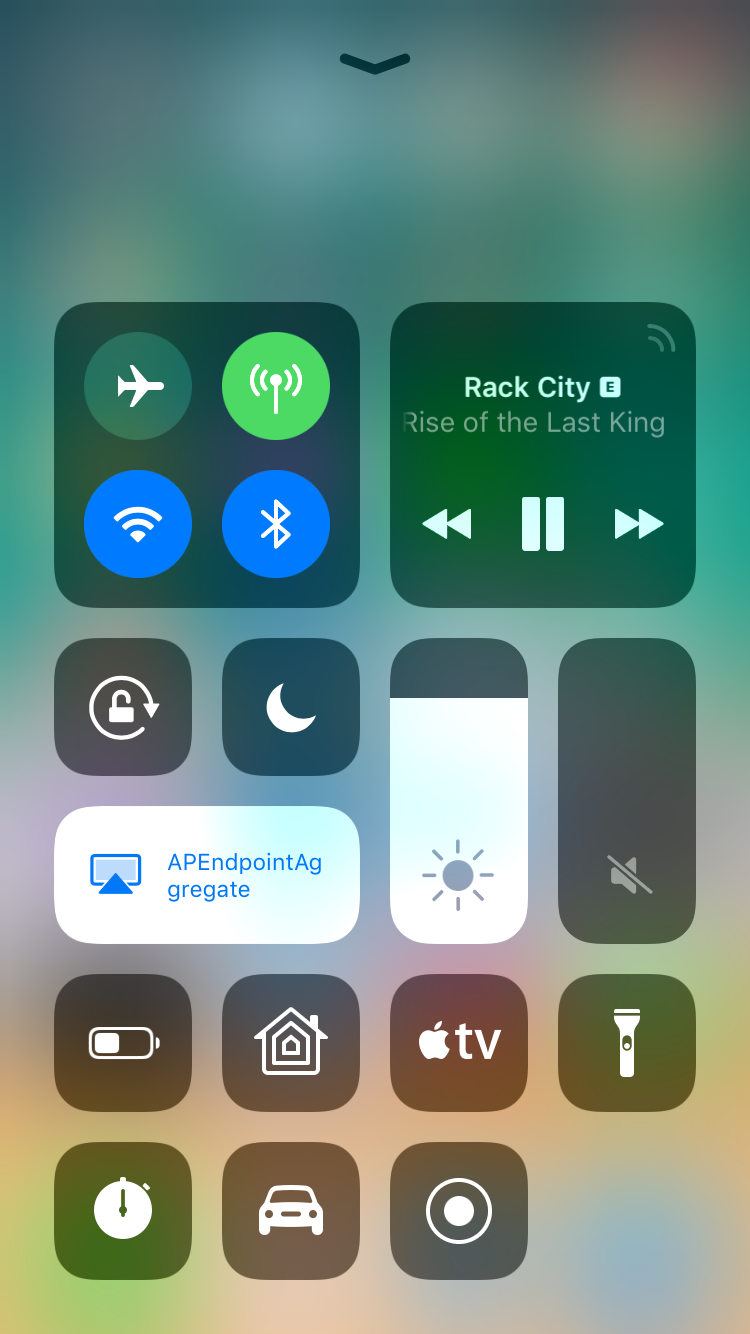
Task: Skip to the next track
Action: point(639,524)
